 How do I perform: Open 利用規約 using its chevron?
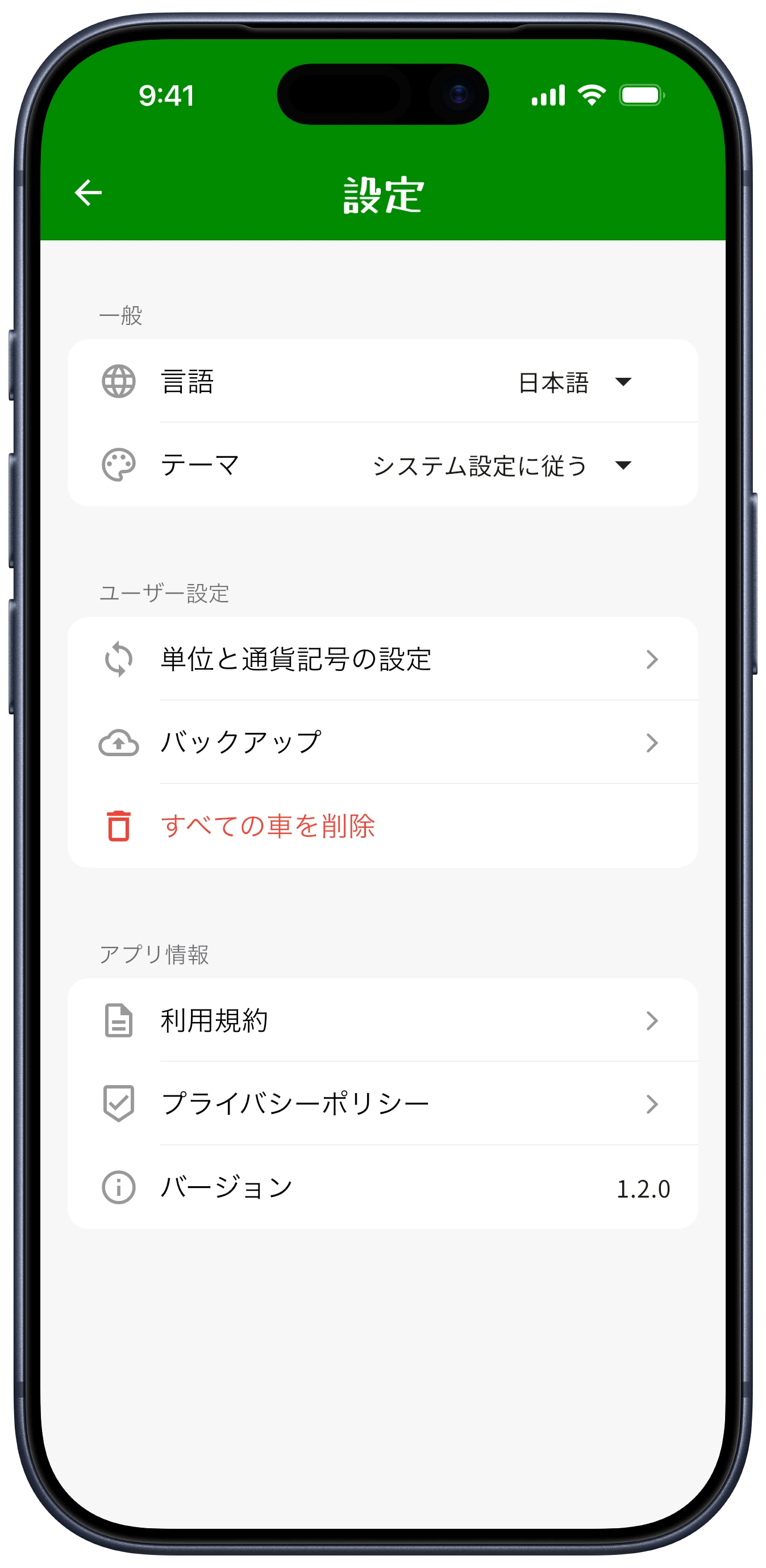tap(653, 1020)
